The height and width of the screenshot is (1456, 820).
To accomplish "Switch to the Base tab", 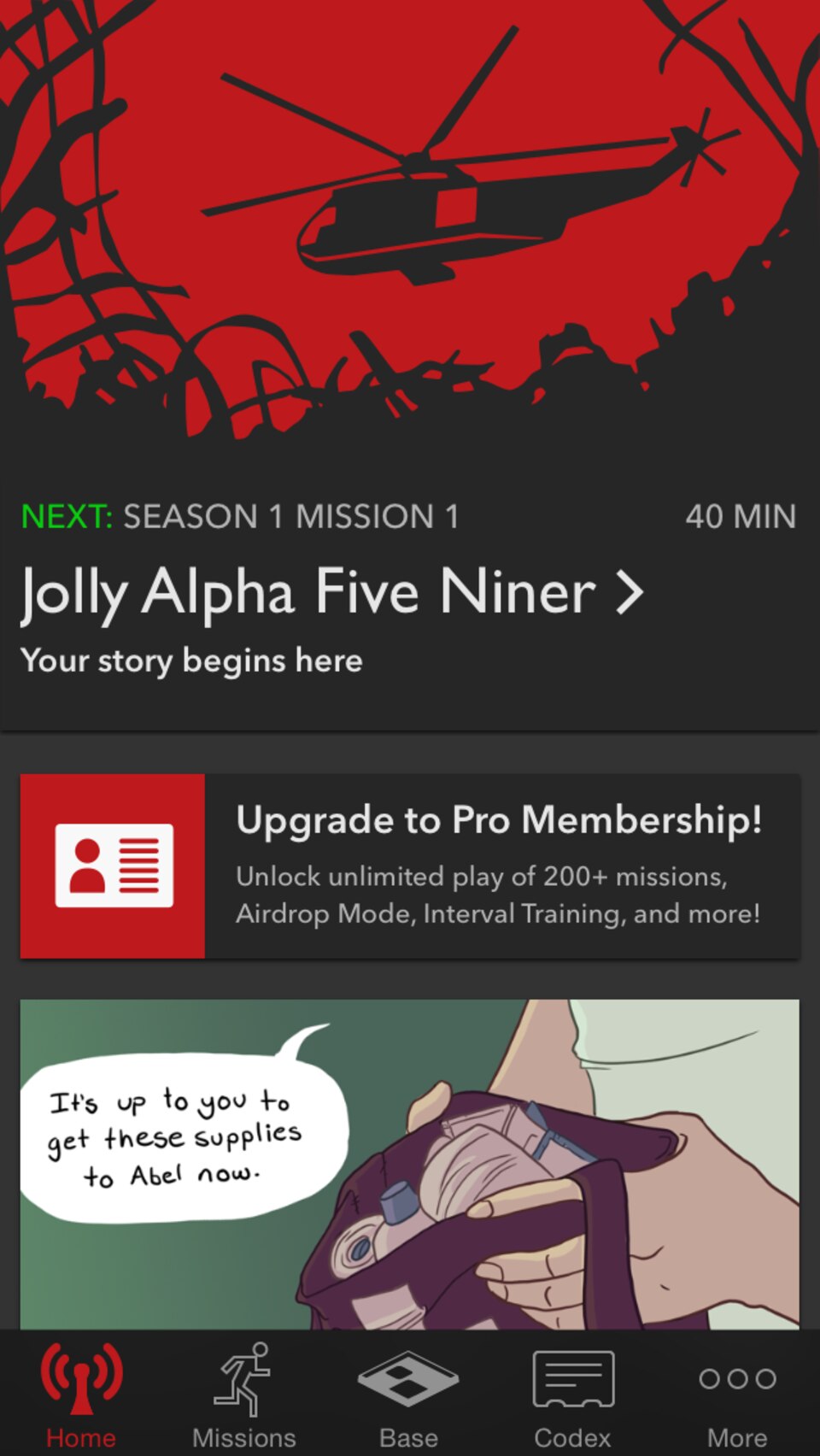I will [408, 1394].
